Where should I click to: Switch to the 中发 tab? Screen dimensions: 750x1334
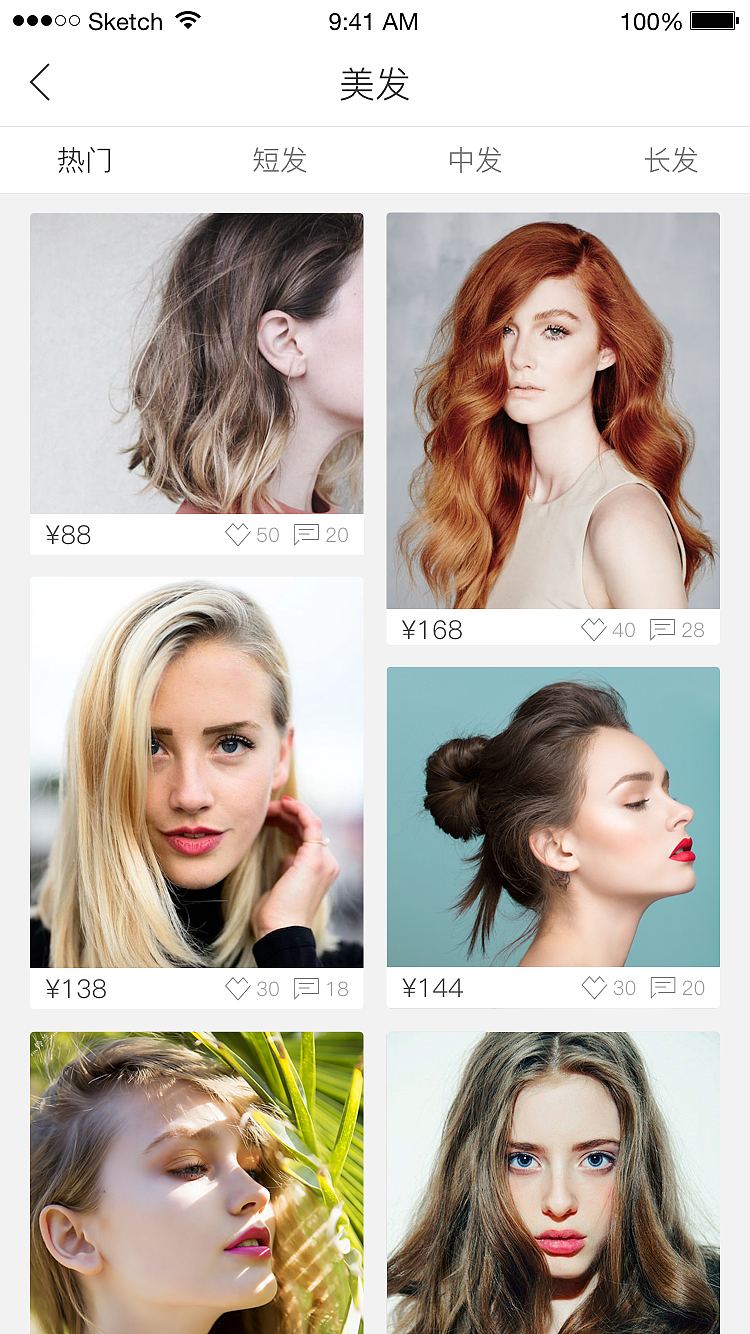tap(475, 160)
